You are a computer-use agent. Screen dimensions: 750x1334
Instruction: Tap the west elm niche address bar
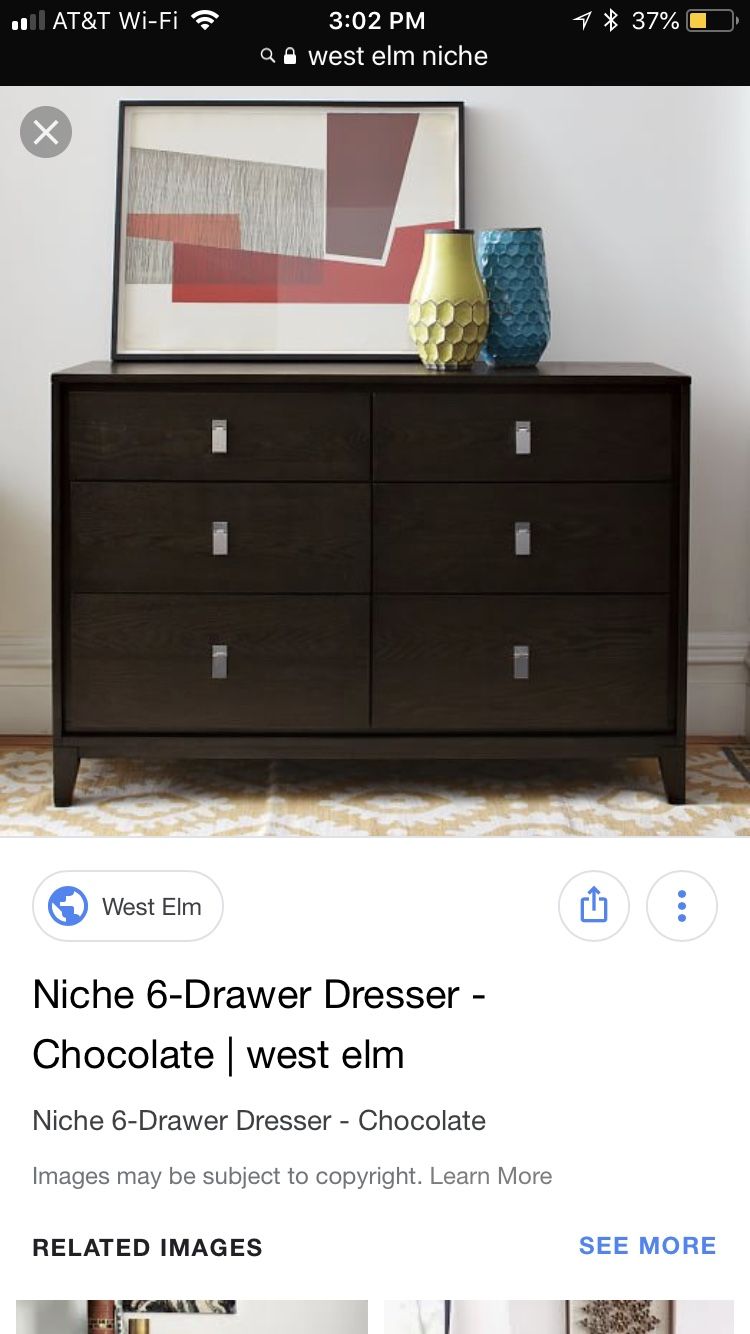pyautogui.click(x=375, y=56)
